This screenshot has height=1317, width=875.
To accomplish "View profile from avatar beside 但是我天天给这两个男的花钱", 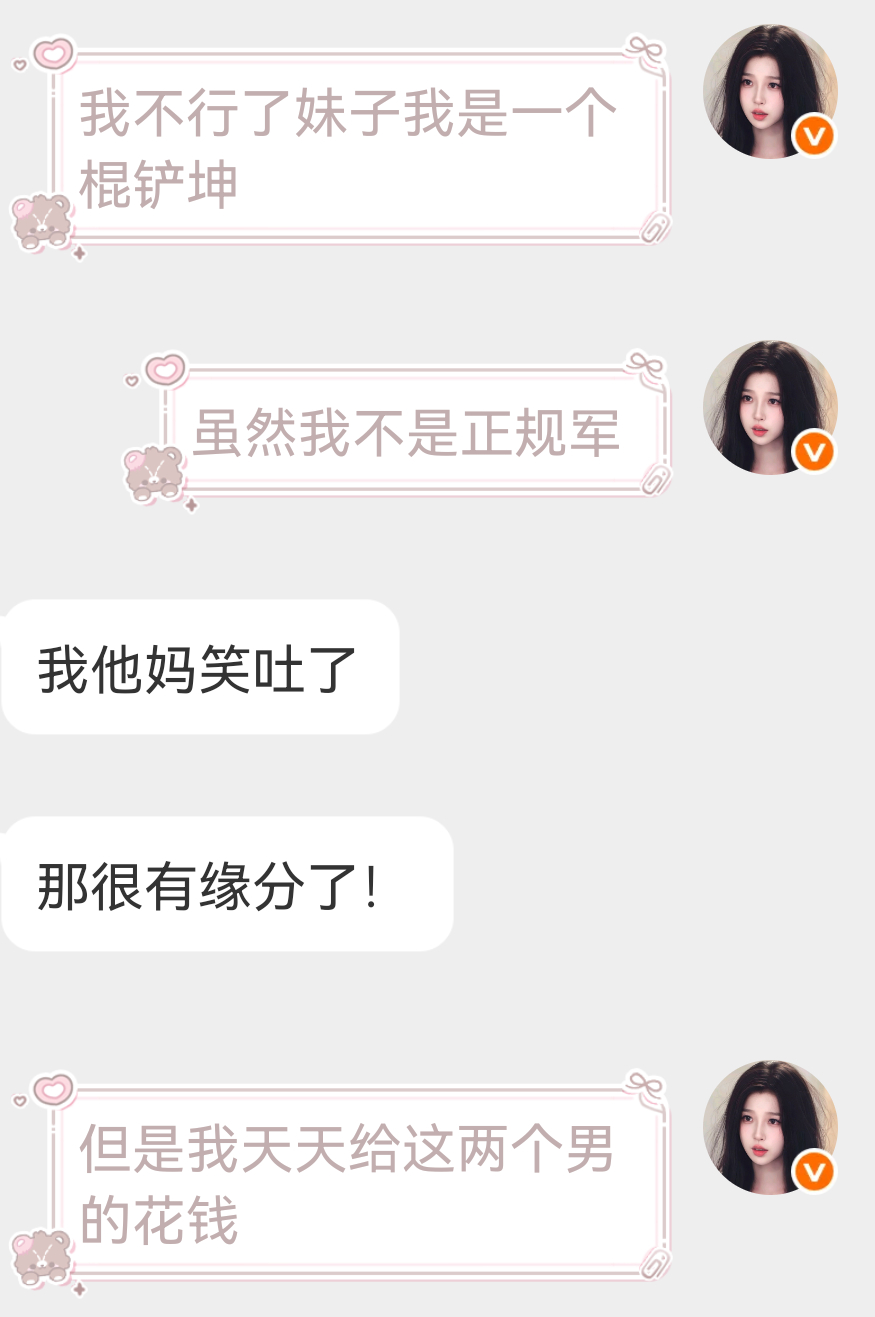I will 770,1127.
